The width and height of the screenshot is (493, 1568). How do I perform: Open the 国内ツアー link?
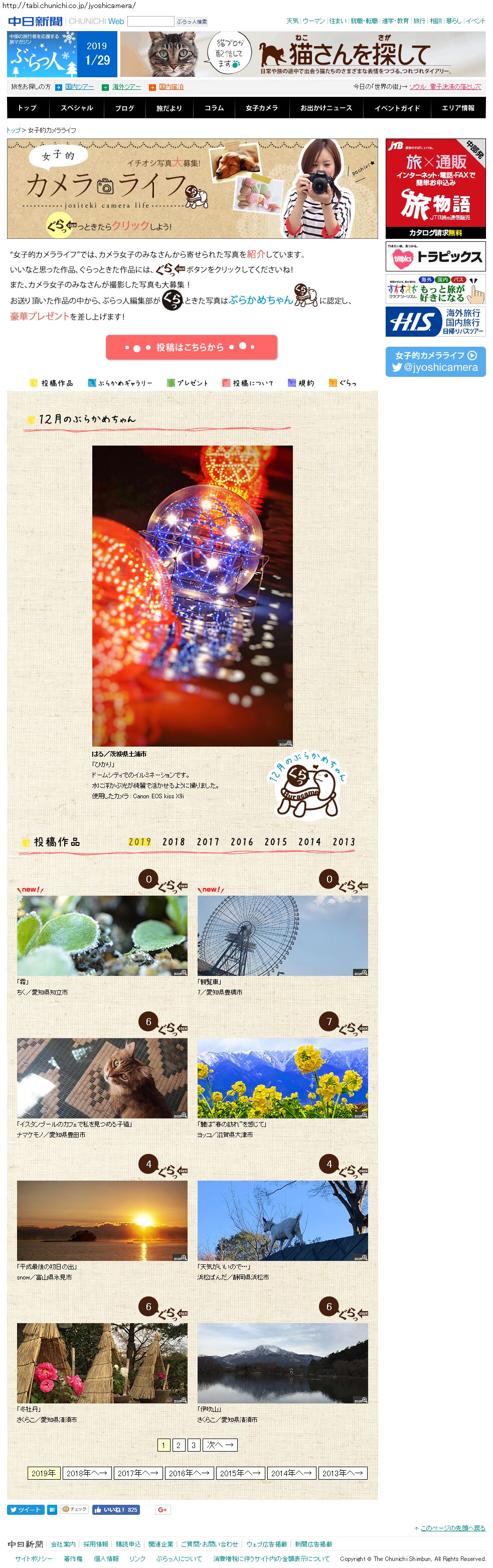(x=80, y=87)
